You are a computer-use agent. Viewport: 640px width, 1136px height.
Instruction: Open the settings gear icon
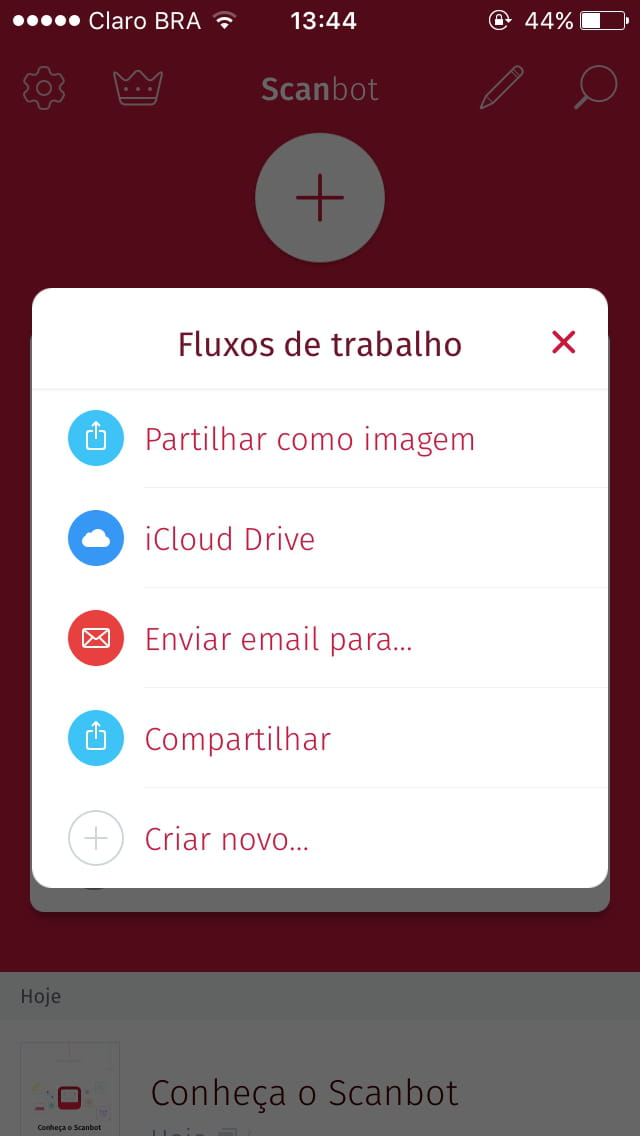click(44, 89)
